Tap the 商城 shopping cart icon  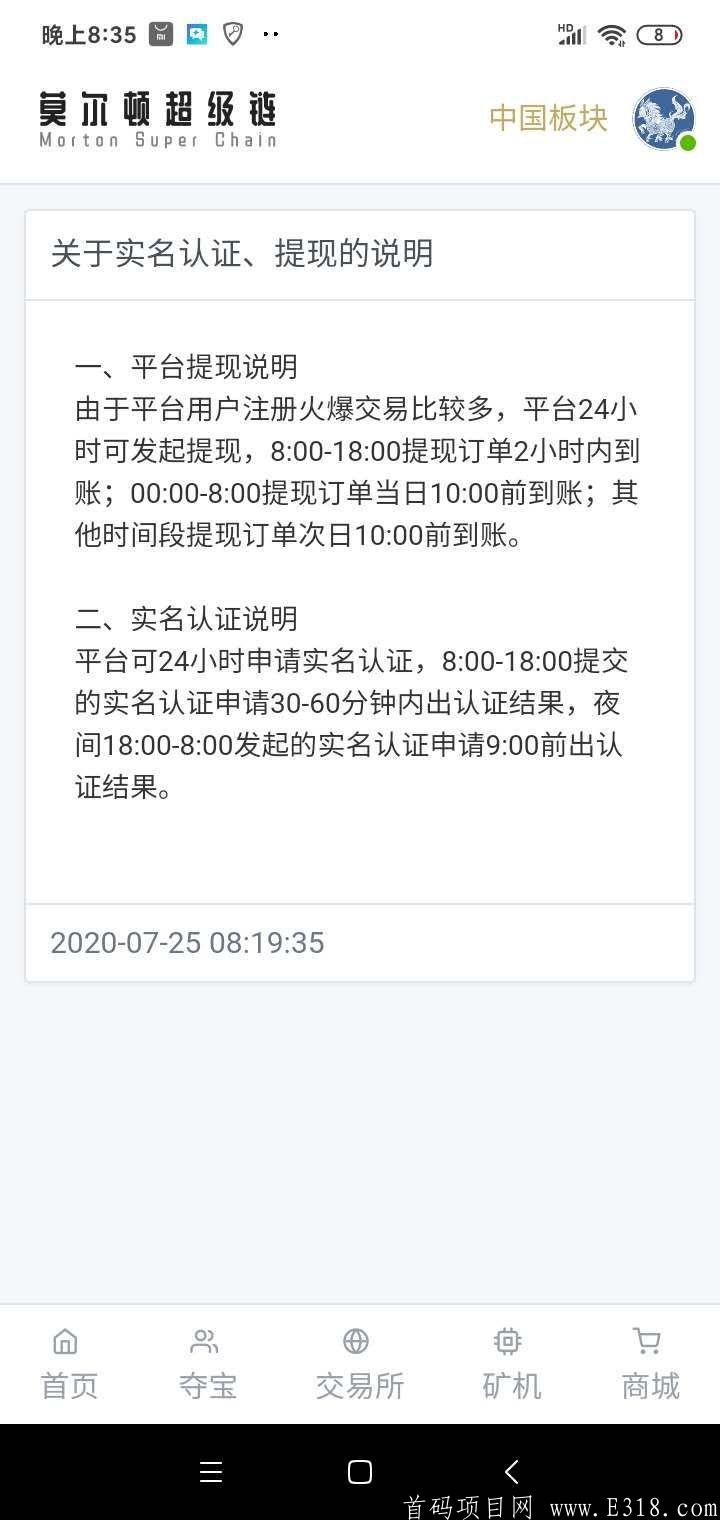648,1342
